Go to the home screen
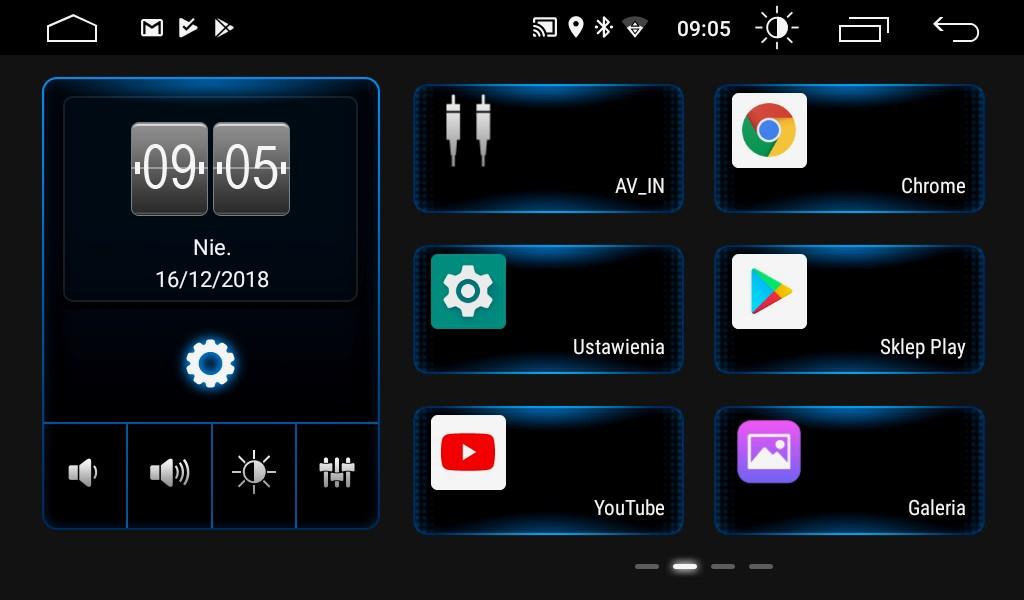The height and width of the screenshot is (600, 1024). 72,28
